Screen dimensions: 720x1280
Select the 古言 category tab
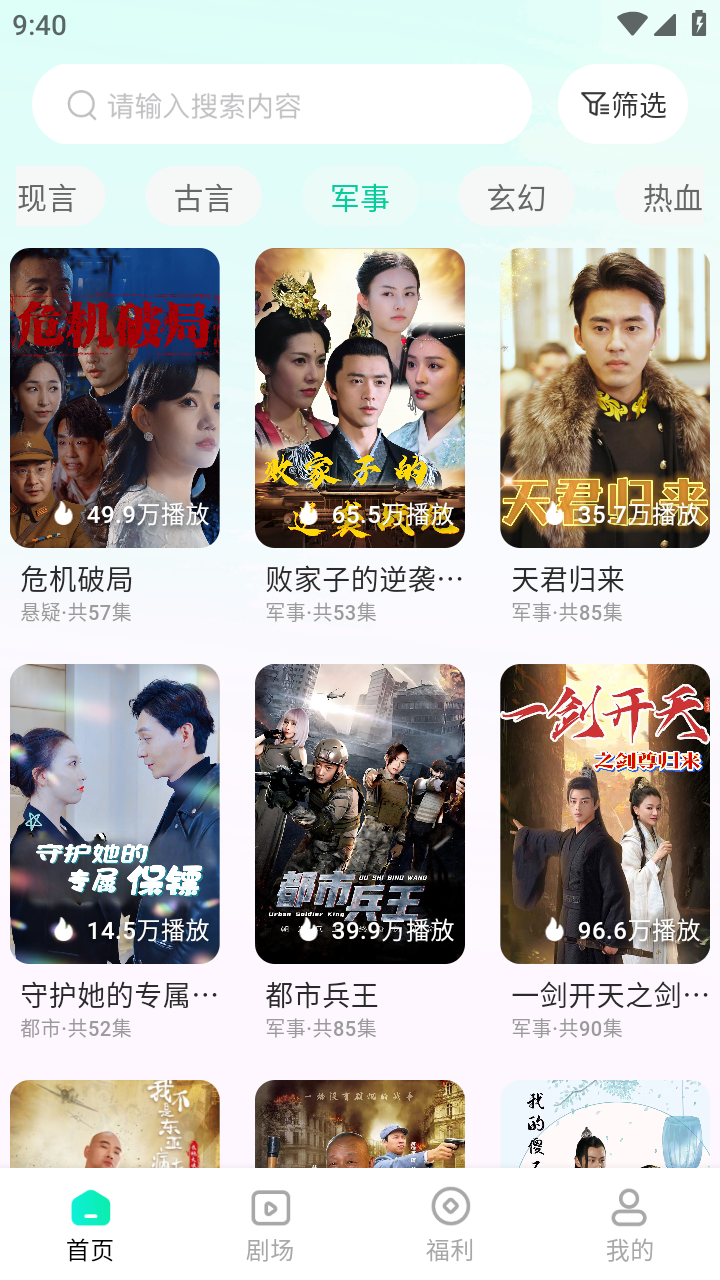point(203,197)
